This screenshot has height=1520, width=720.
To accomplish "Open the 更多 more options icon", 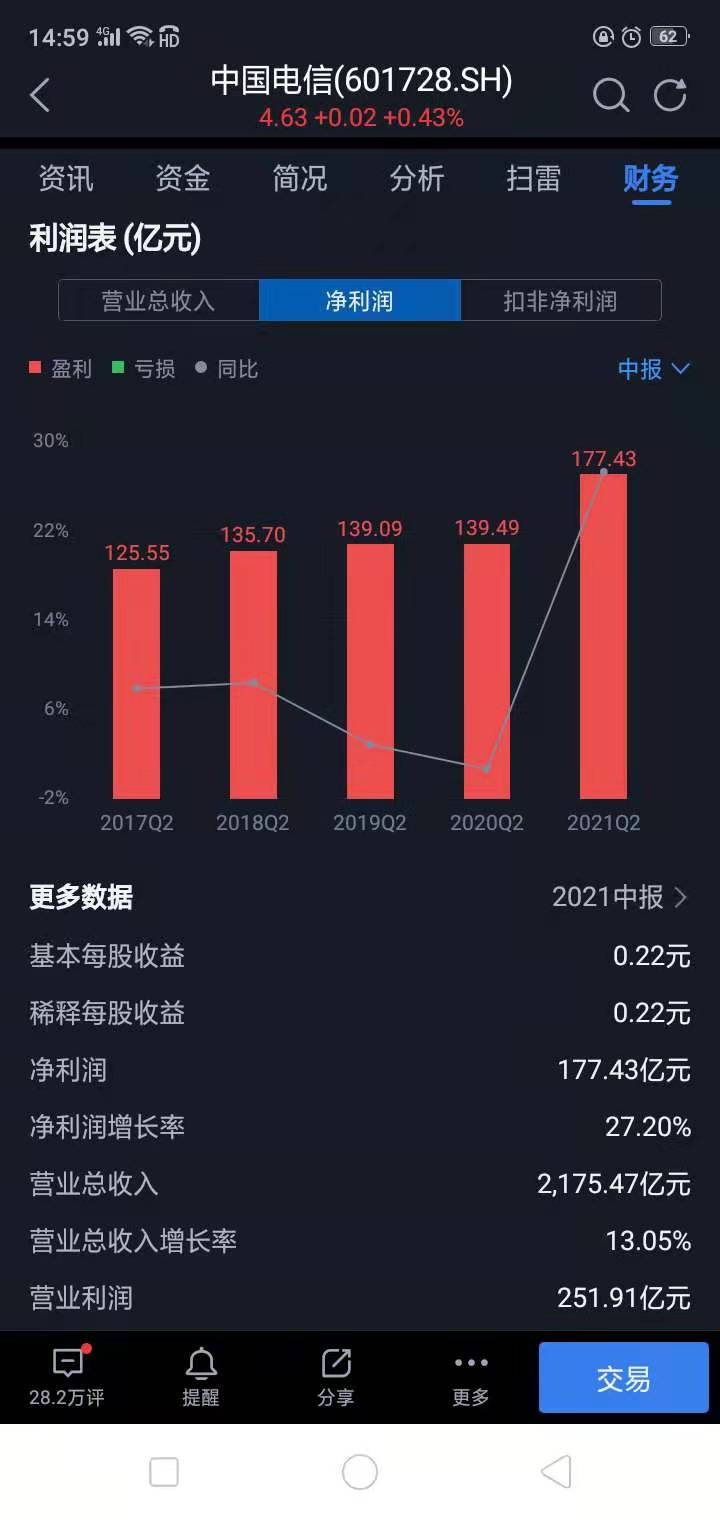I will (x=470, y=1375).
